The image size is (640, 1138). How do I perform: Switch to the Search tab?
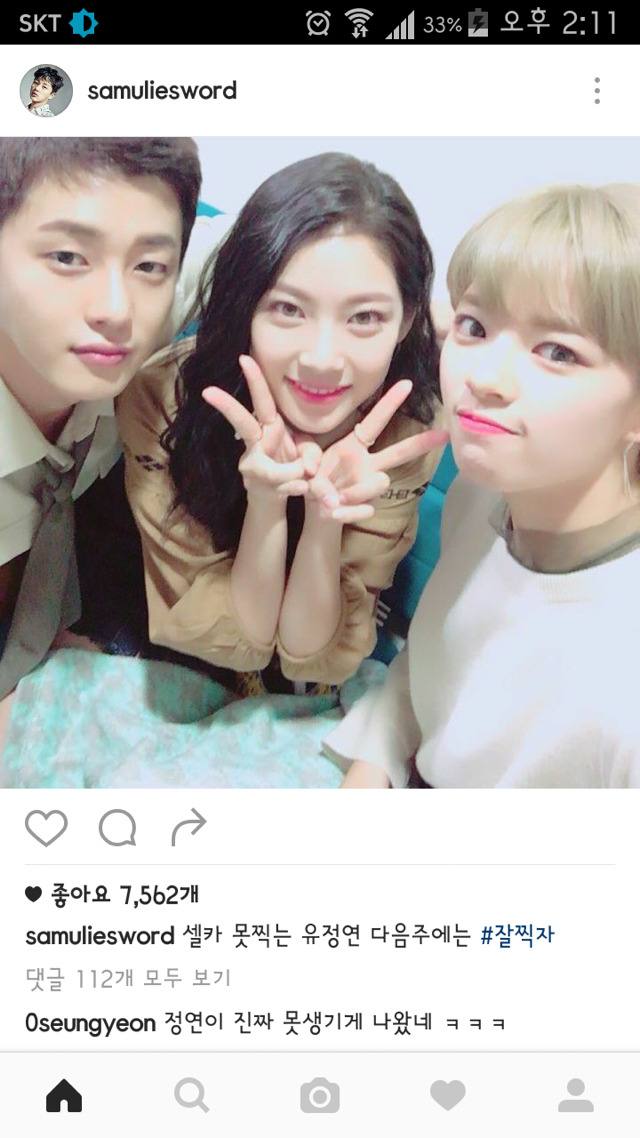coord(192,1095)
